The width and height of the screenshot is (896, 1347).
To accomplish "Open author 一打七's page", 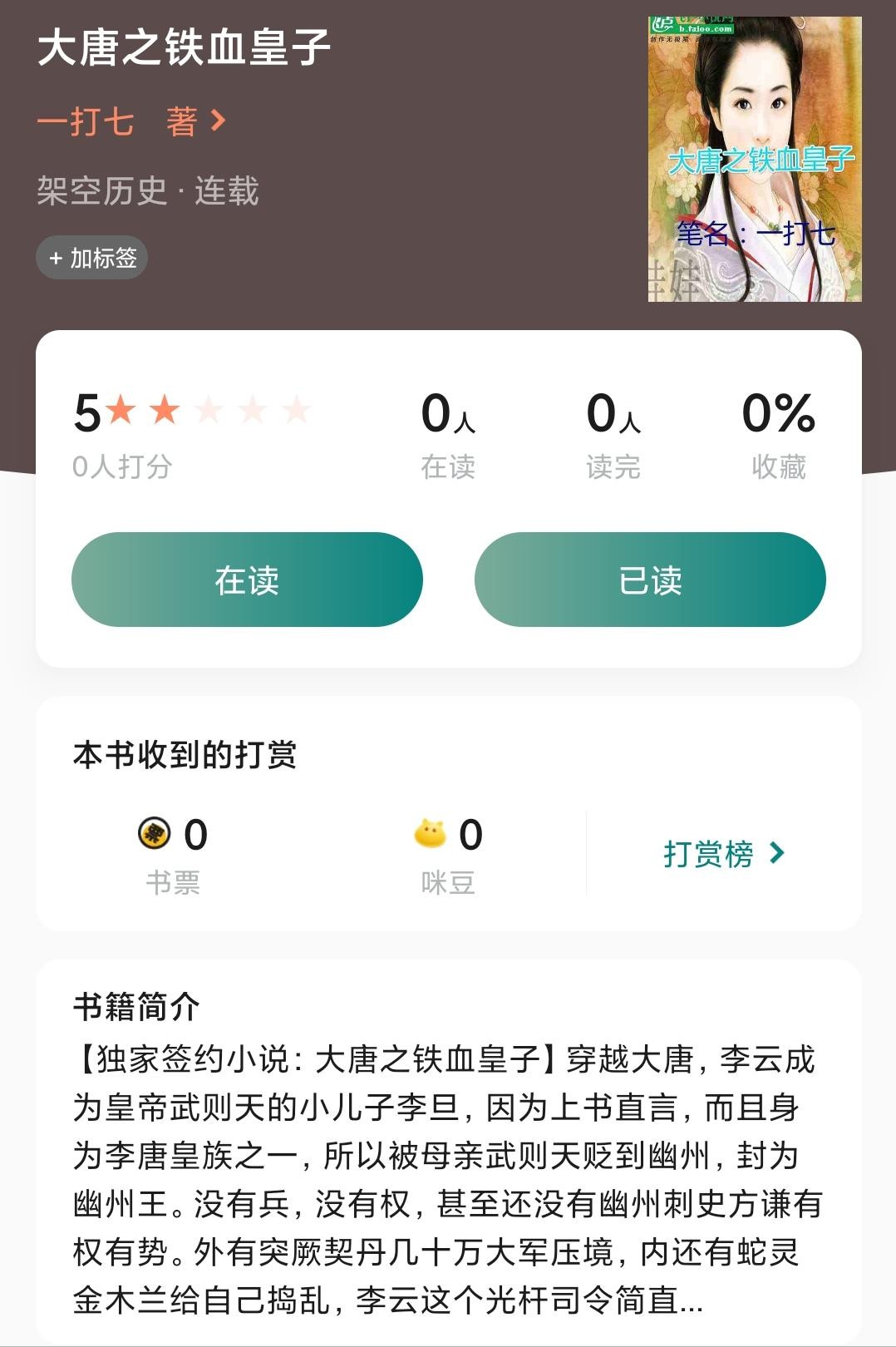I will pyautogui.click(x=130, y=121).
